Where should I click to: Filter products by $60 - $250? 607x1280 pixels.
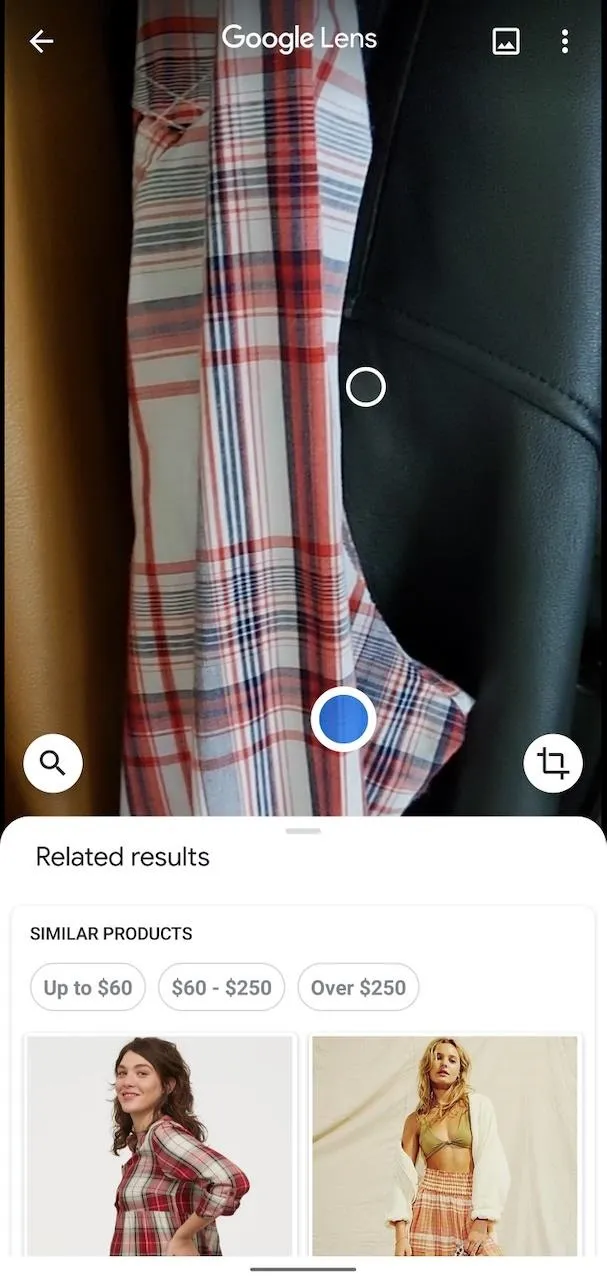(x=221, y=988)
